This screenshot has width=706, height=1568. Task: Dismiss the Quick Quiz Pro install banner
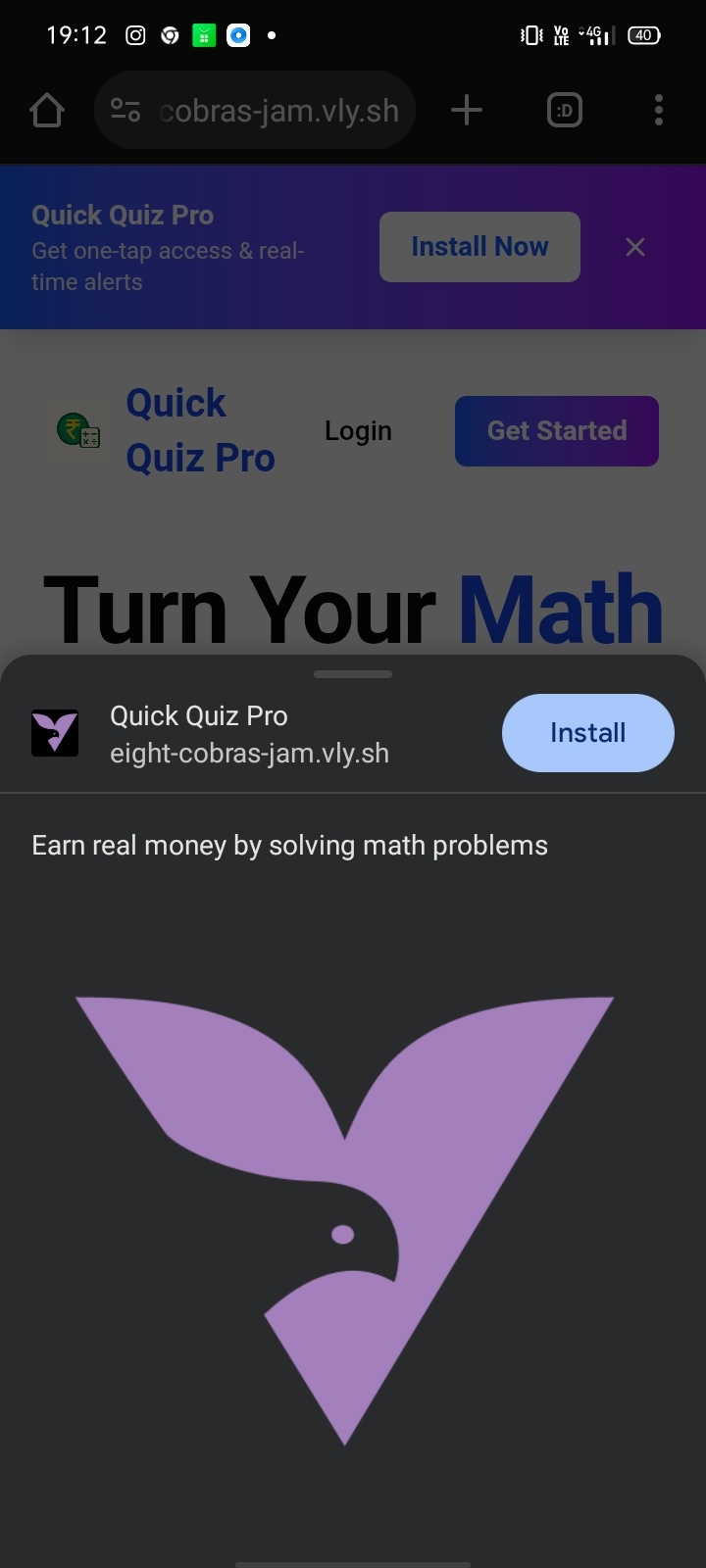click(x=635, y=247)
